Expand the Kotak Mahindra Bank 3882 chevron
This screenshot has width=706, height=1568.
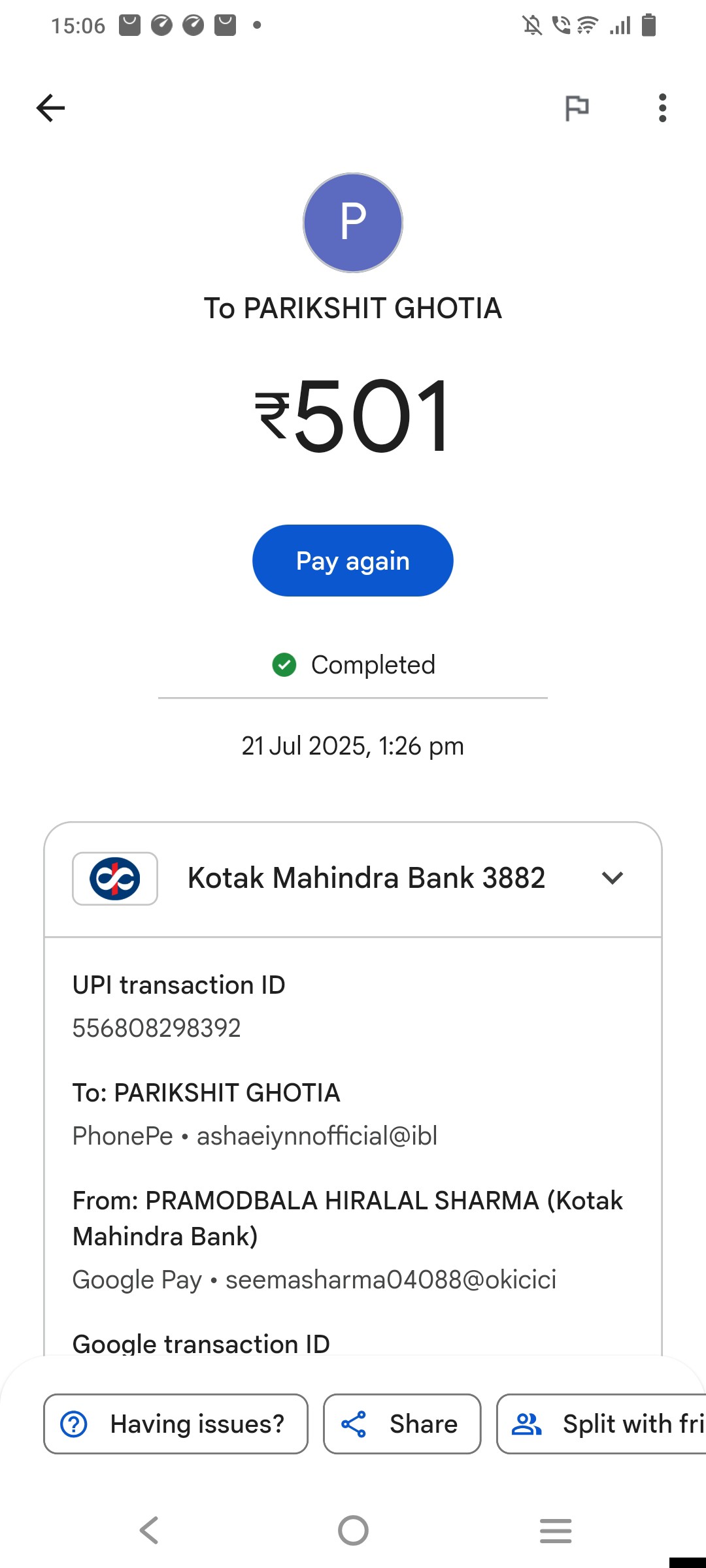(612, 878)
